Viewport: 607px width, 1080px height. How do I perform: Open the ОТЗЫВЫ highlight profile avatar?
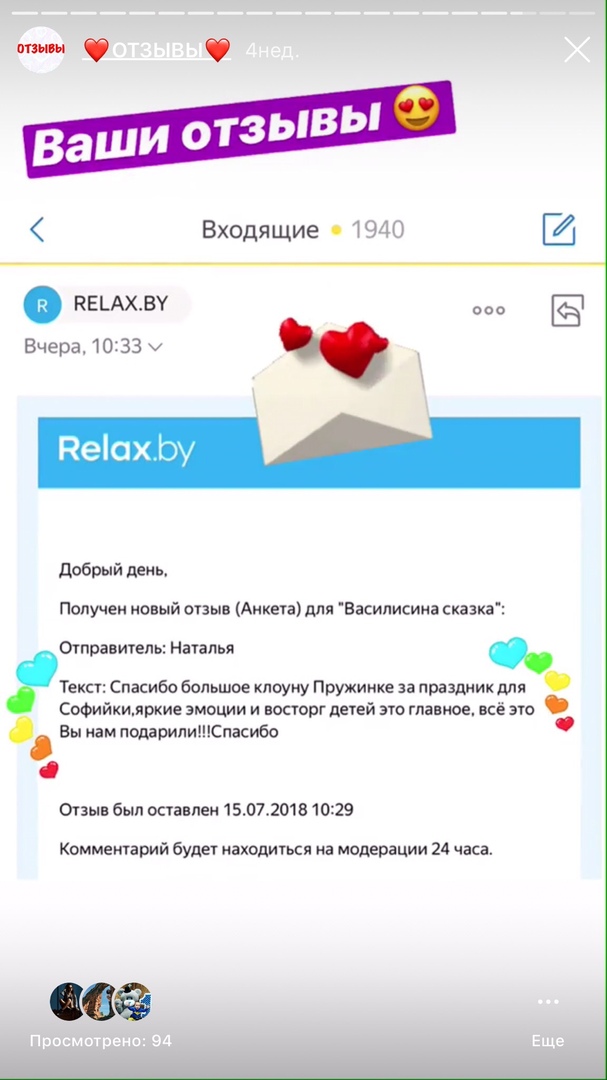[42, 50]
